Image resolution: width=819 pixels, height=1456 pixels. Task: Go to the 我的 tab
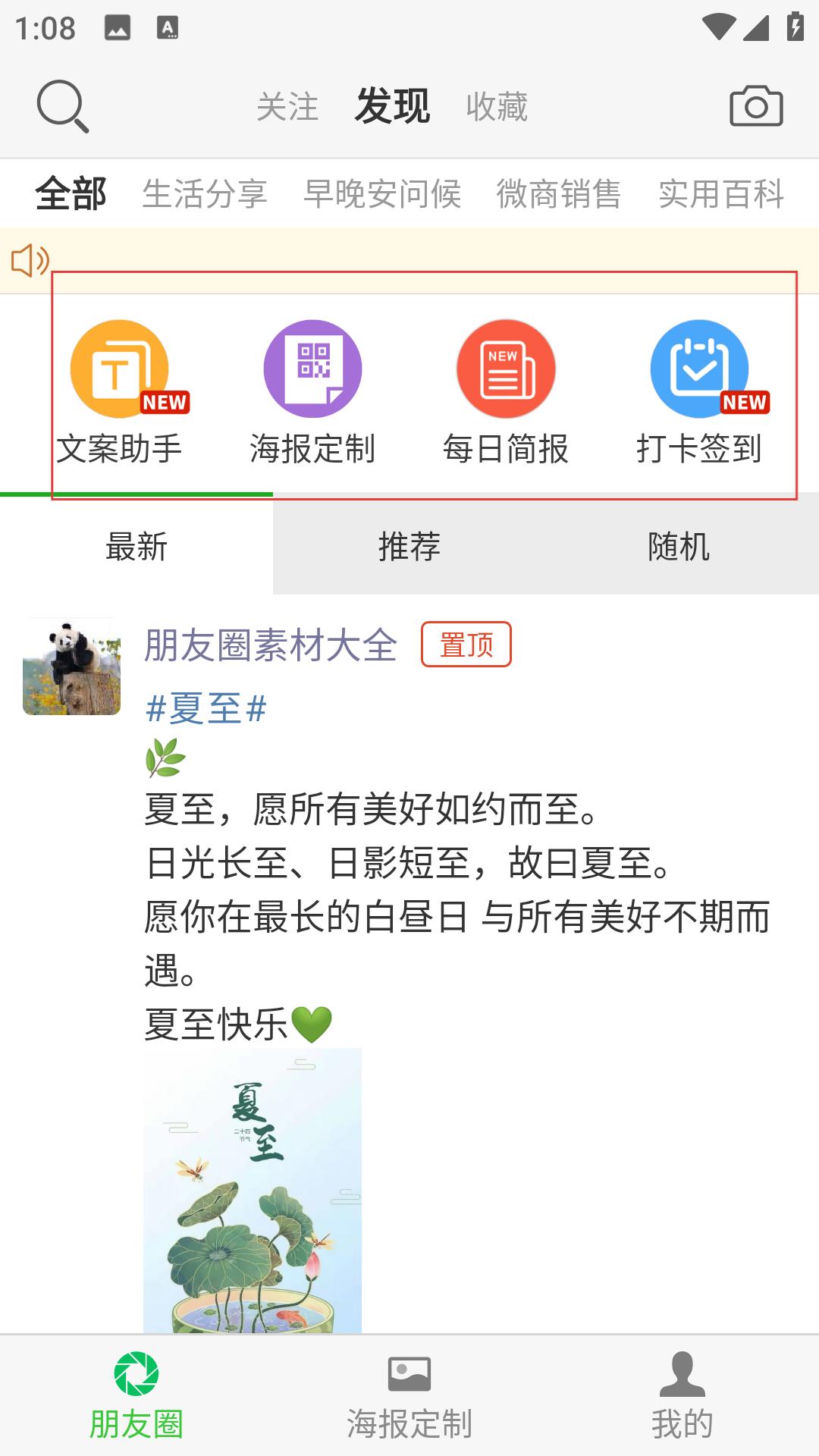682,1397
